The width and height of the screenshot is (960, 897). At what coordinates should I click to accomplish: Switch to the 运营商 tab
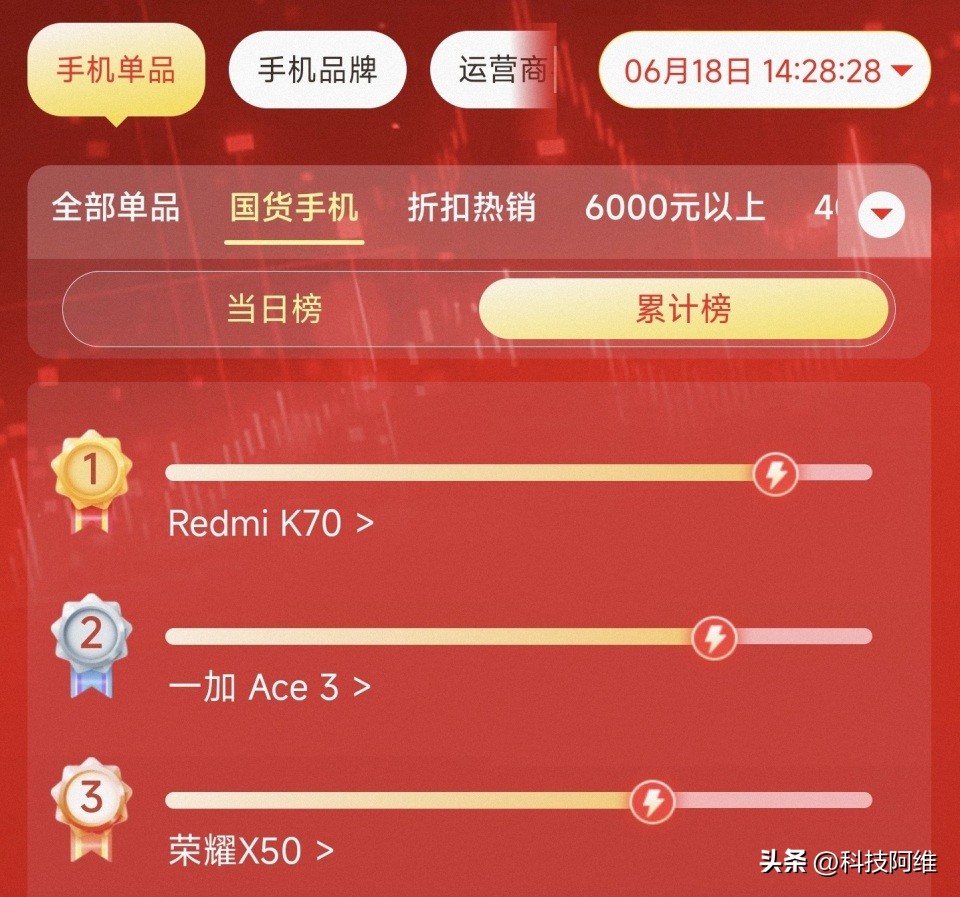[497, 70]
